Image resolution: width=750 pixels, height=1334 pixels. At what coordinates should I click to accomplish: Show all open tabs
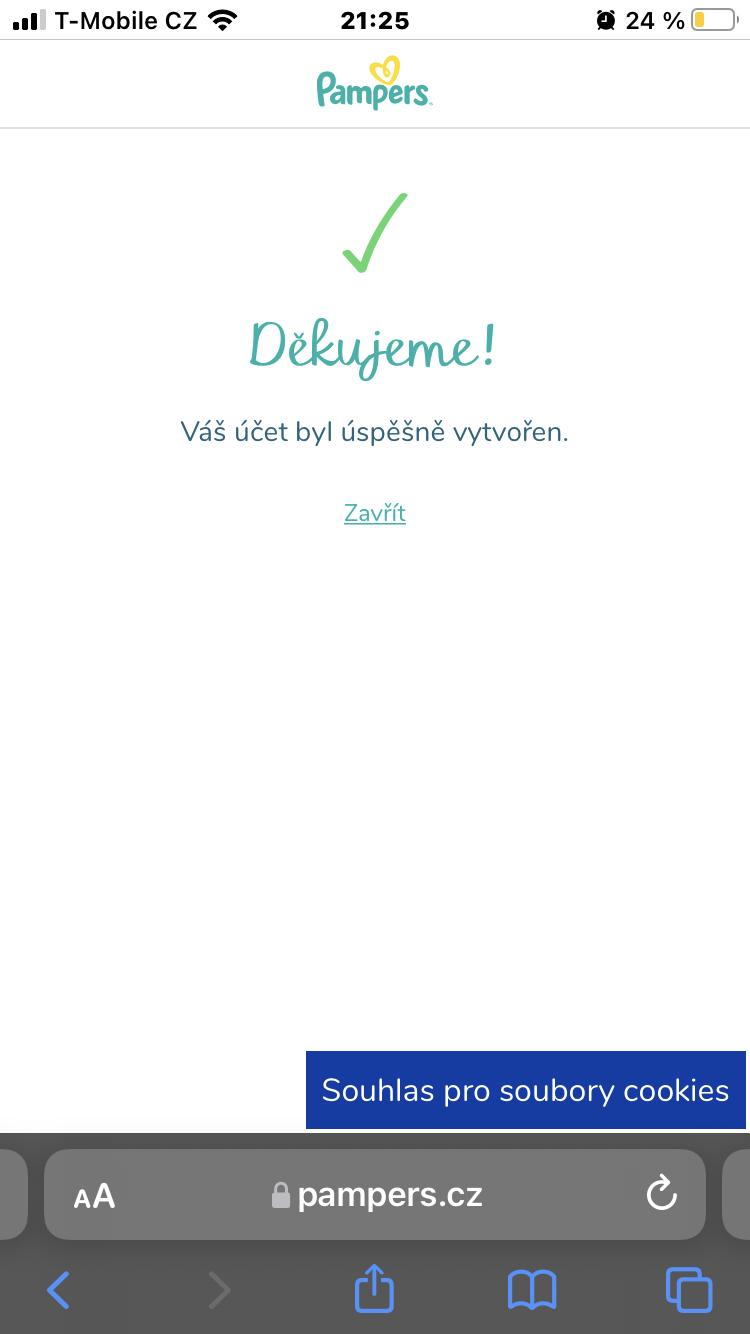(689, 1290)
